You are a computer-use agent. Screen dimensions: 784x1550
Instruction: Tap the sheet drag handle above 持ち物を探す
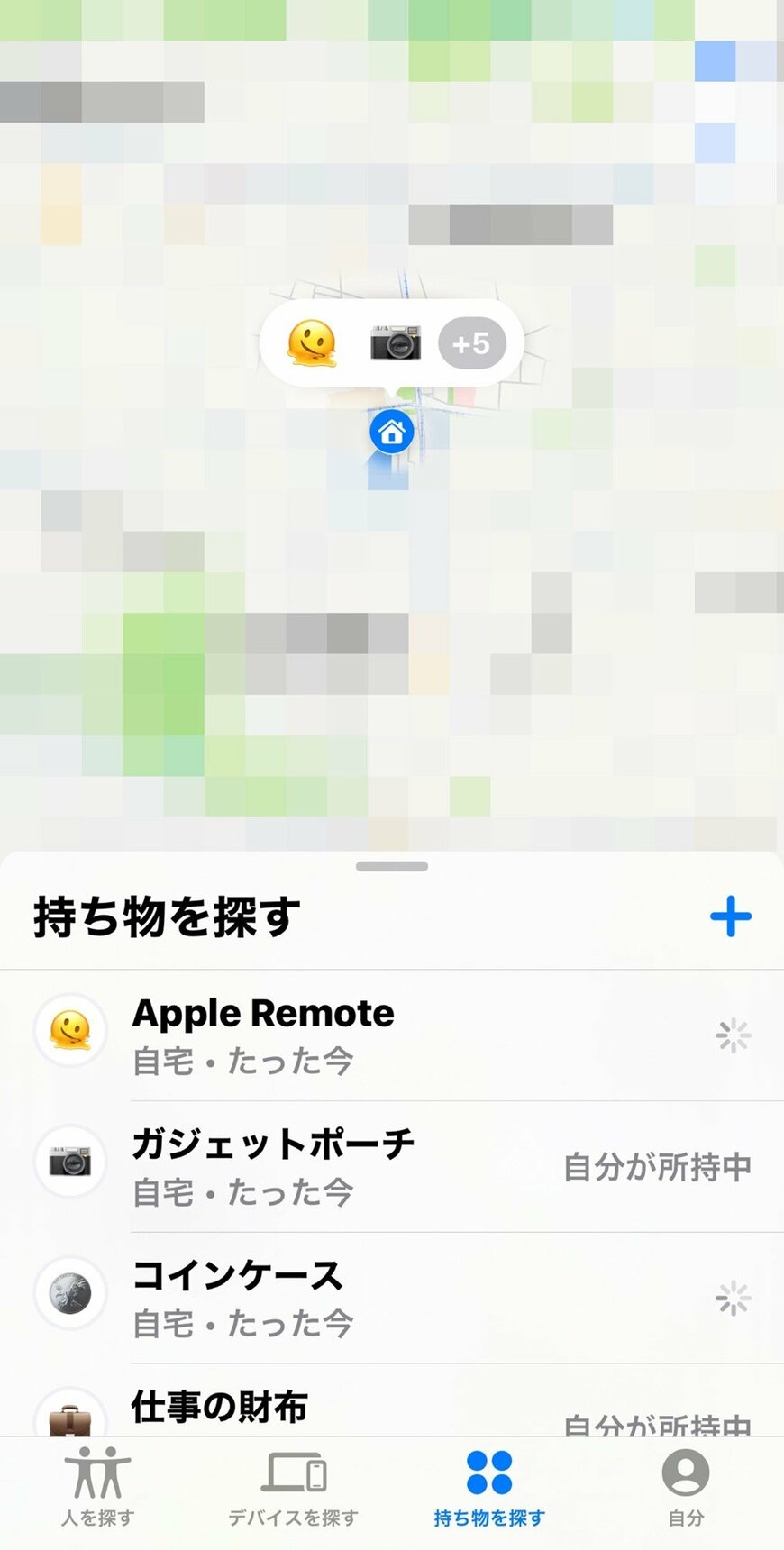[392, 864]
